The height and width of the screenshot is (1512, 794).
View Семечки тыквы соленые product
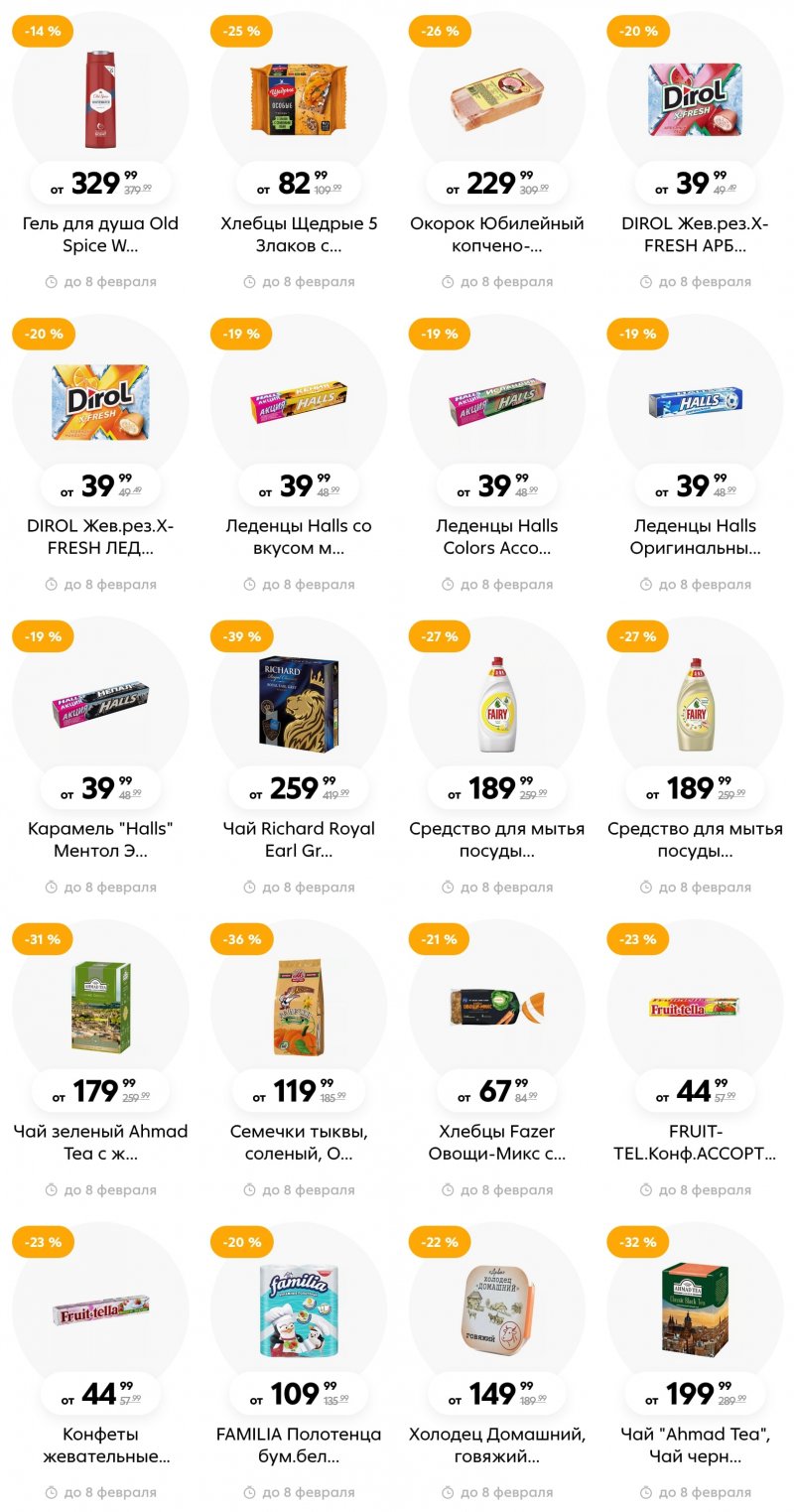pyautogui.click(x=299, y=1008)
